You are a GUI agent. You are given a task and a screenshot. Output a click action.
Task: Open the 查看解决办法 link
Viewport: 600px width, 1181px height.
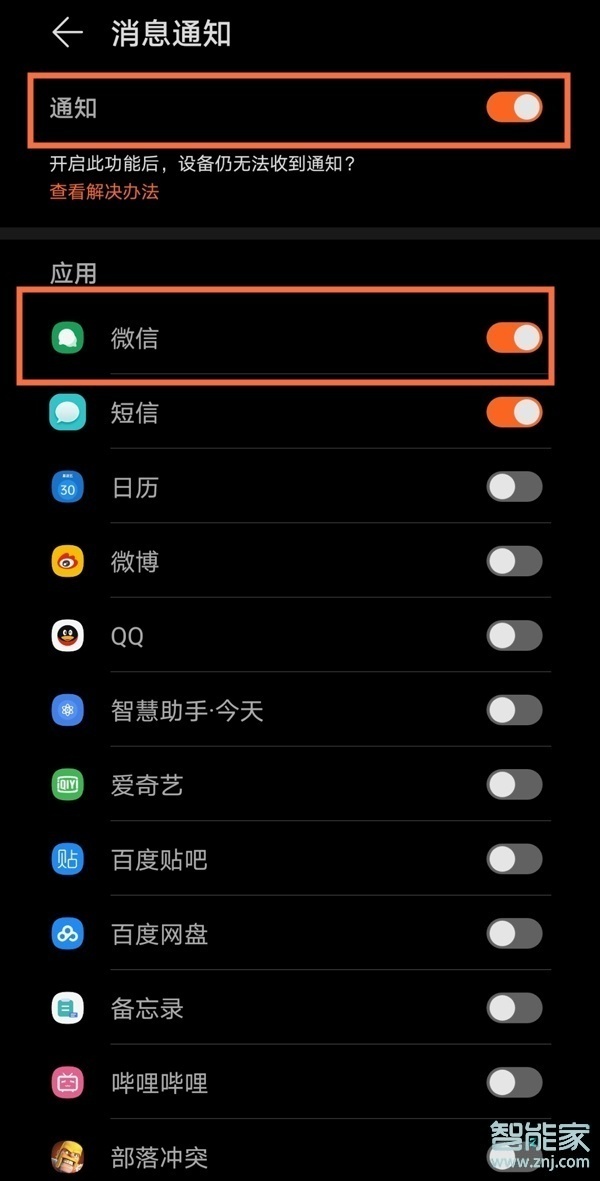tap(104, 192)
